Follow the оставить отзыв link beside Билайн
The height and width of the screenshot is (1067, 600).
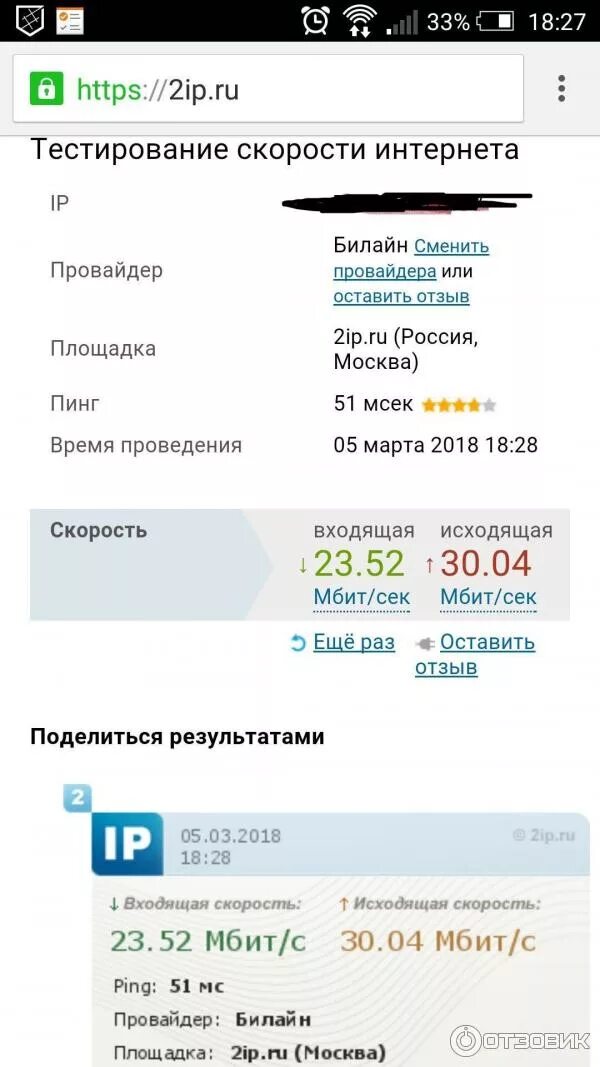click(x=401, y=297)
